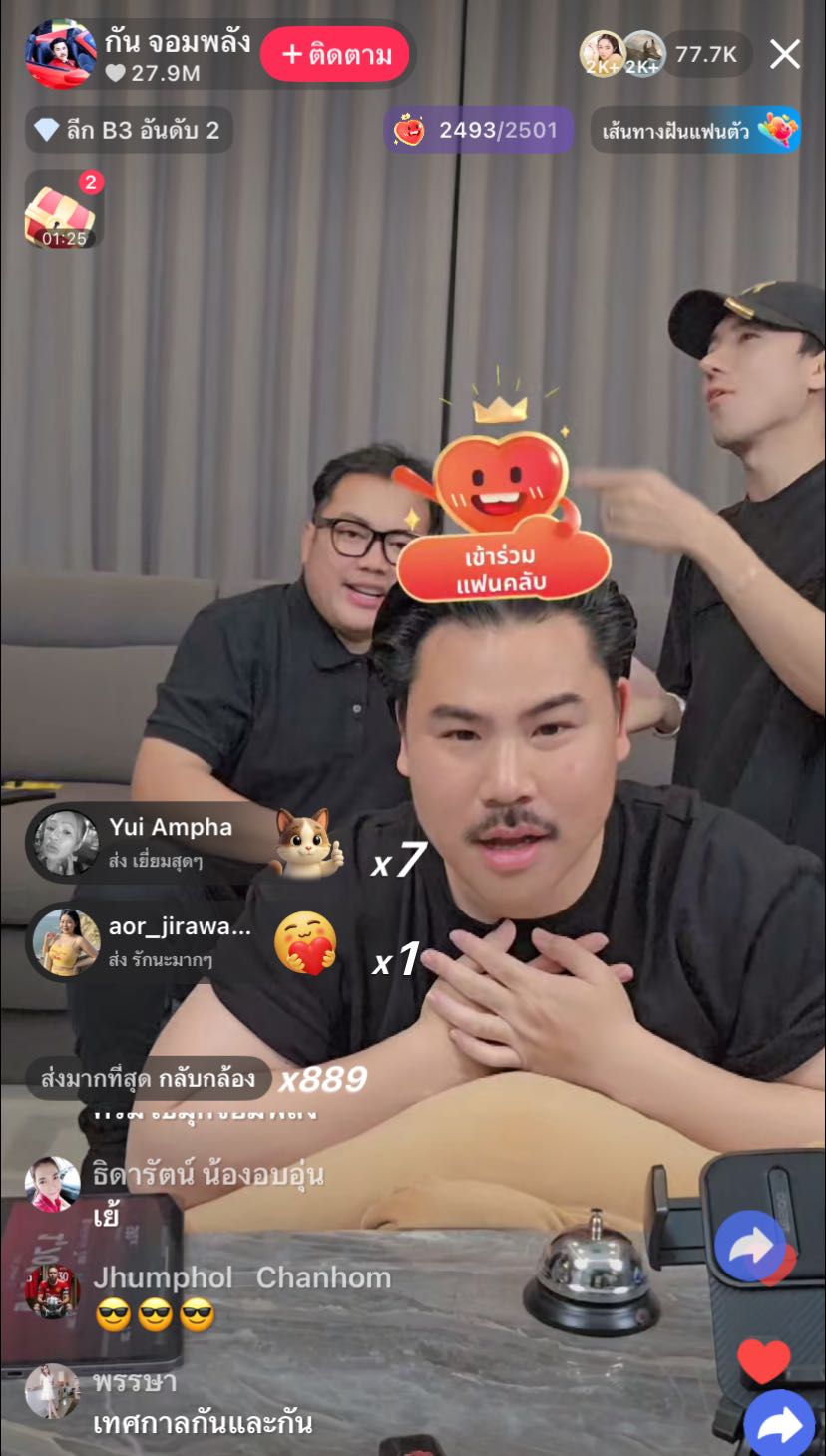Follow กัน จอมพลัง with the ติดตาม button
Image resolution: width=826 pixels, height=1456 pixels.
coord(334,54)
